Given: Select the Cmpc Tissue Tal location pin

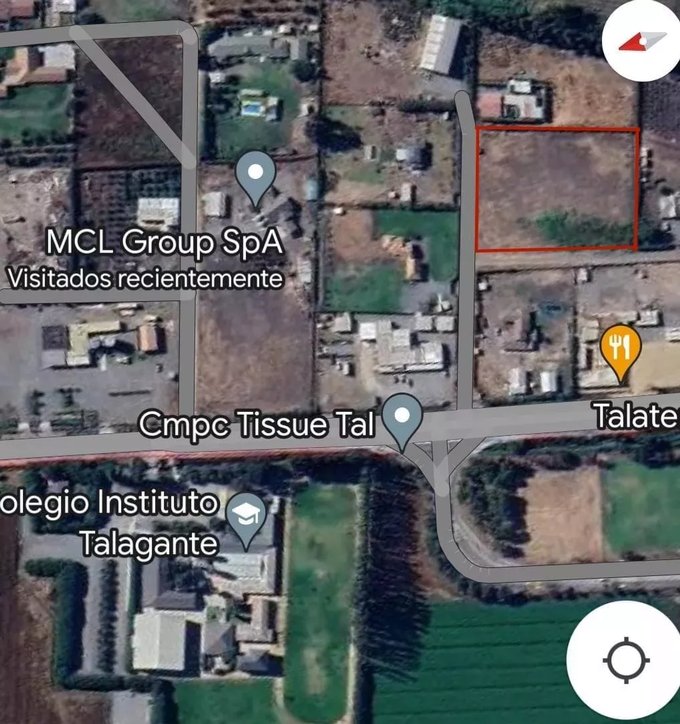Looking at the screenshot, I should [403, 420].
